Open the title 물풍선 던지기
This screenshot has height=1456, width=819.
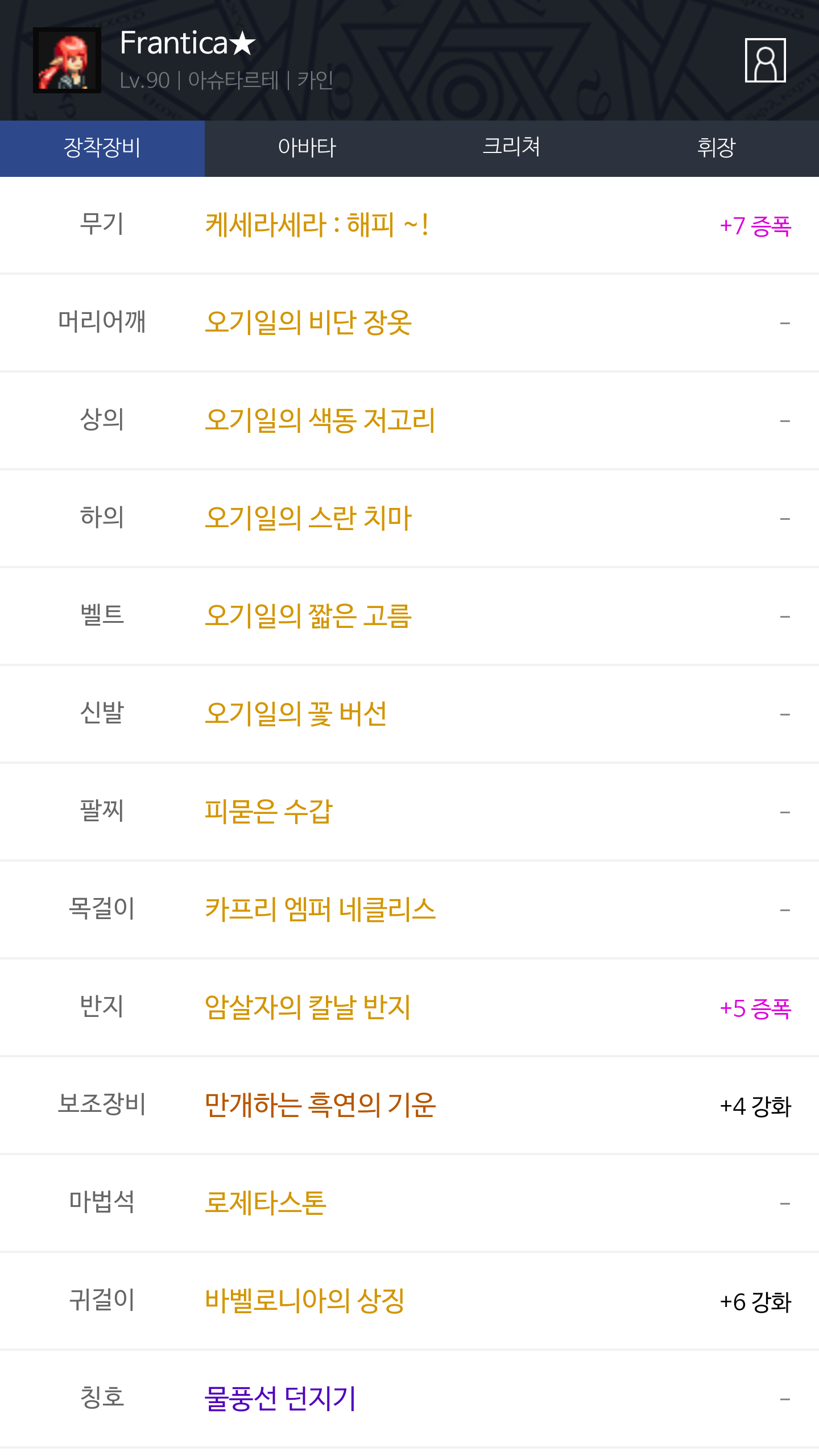pos(280,1399)
